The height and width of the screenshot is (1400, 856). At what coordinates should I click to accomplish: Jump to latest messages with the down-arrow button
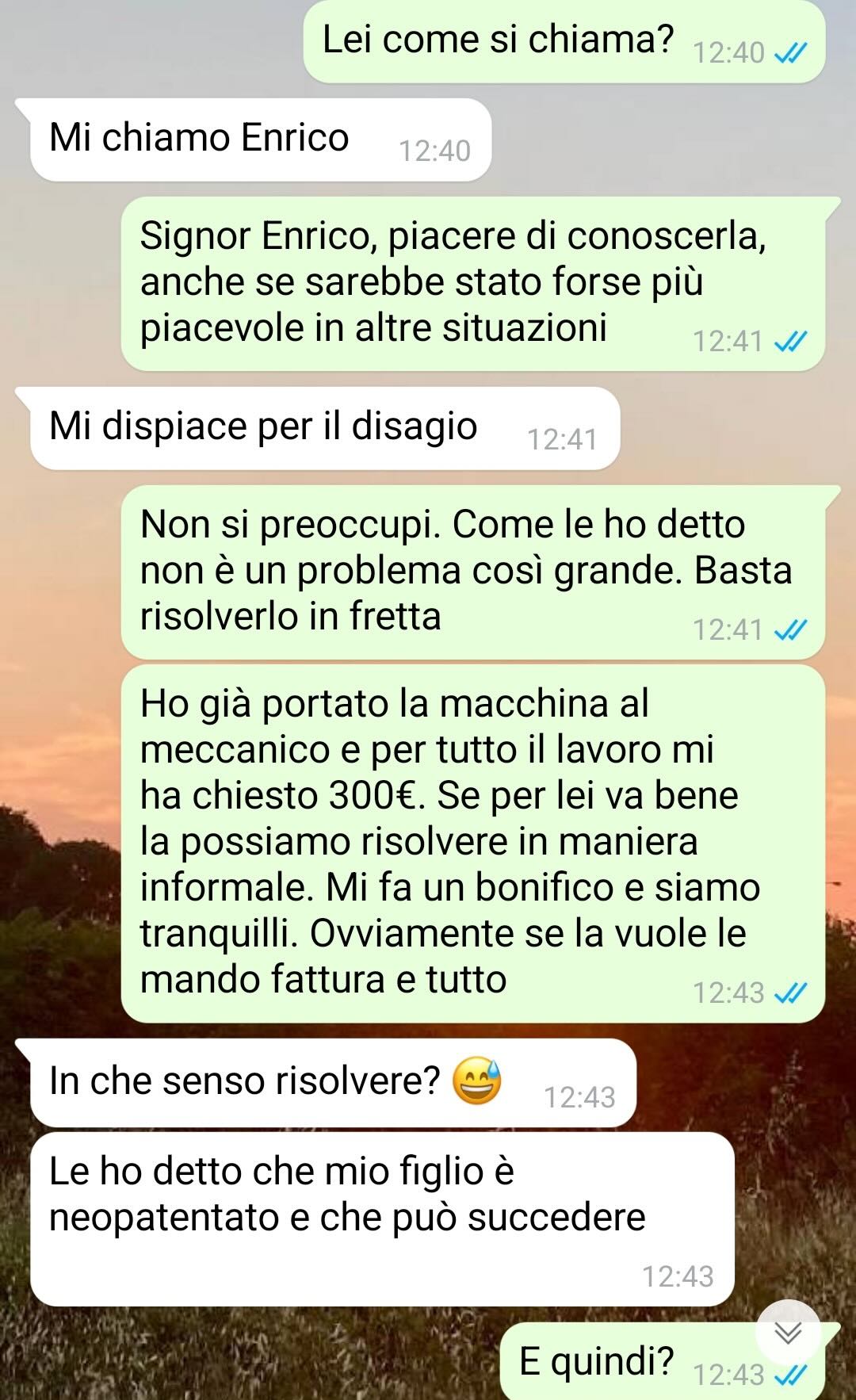(x=788, y=1333)
